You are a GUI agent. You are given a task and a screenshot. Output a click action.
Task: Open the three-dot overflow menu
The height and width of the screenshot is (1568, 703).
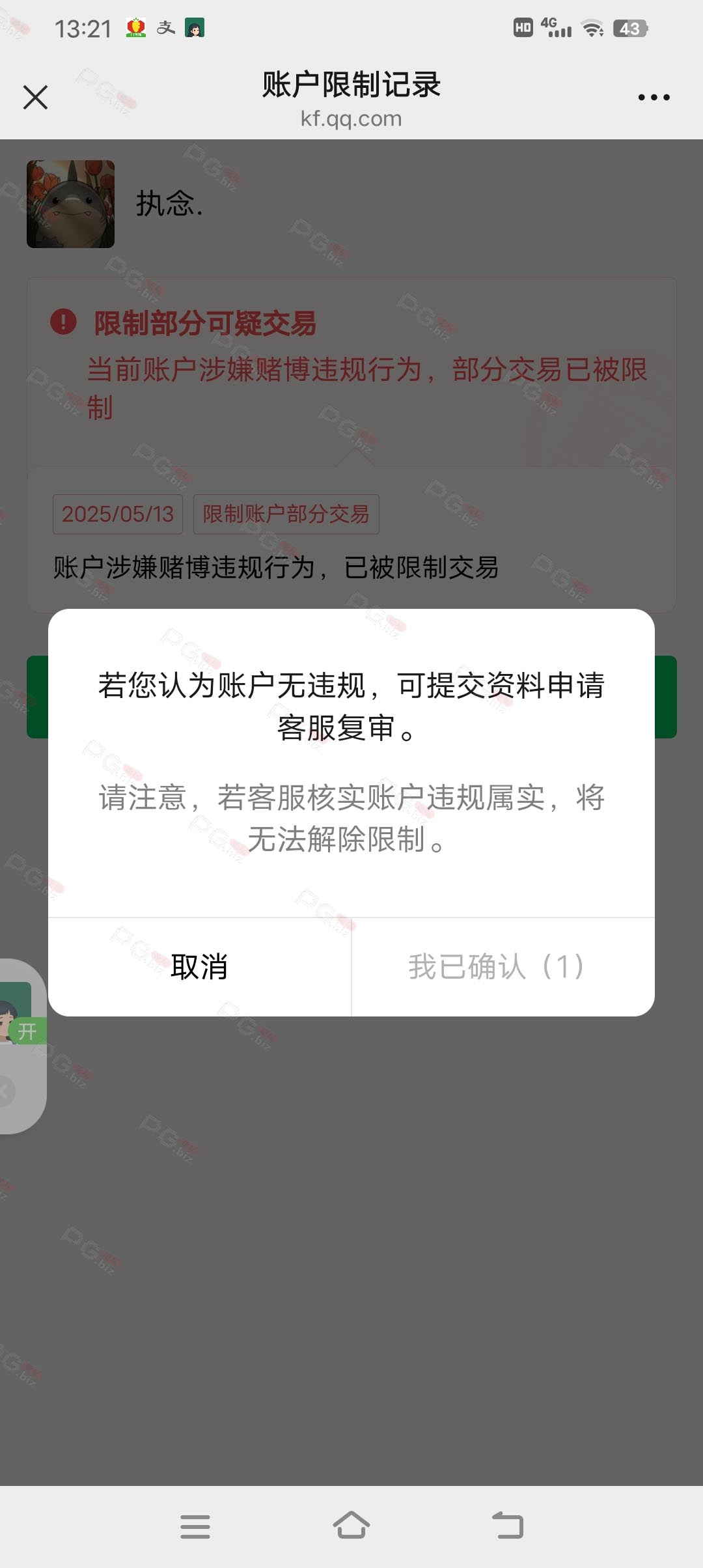pos(654,98)
